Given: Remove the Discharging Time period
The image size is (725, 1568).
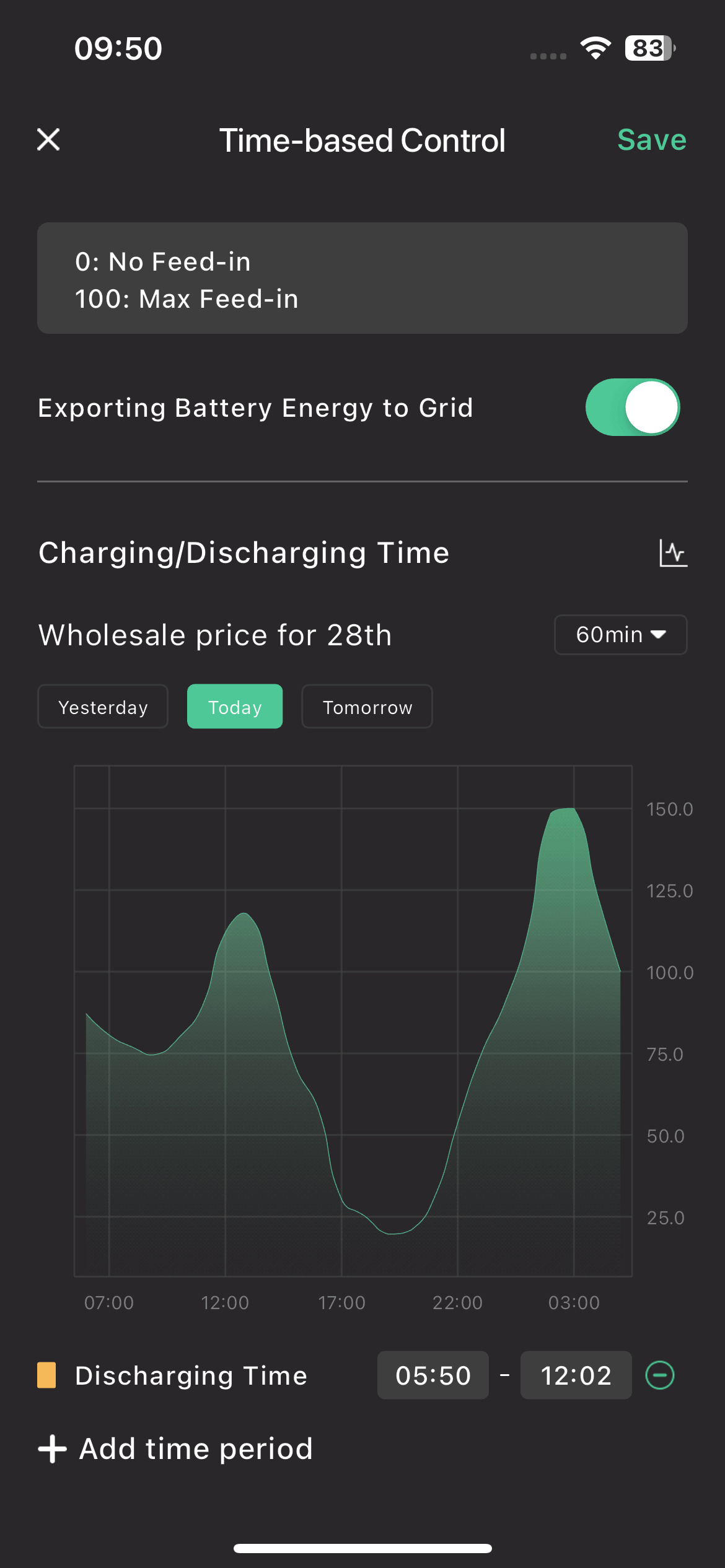Looking at the screenshot, I should tap(660, 1375).
